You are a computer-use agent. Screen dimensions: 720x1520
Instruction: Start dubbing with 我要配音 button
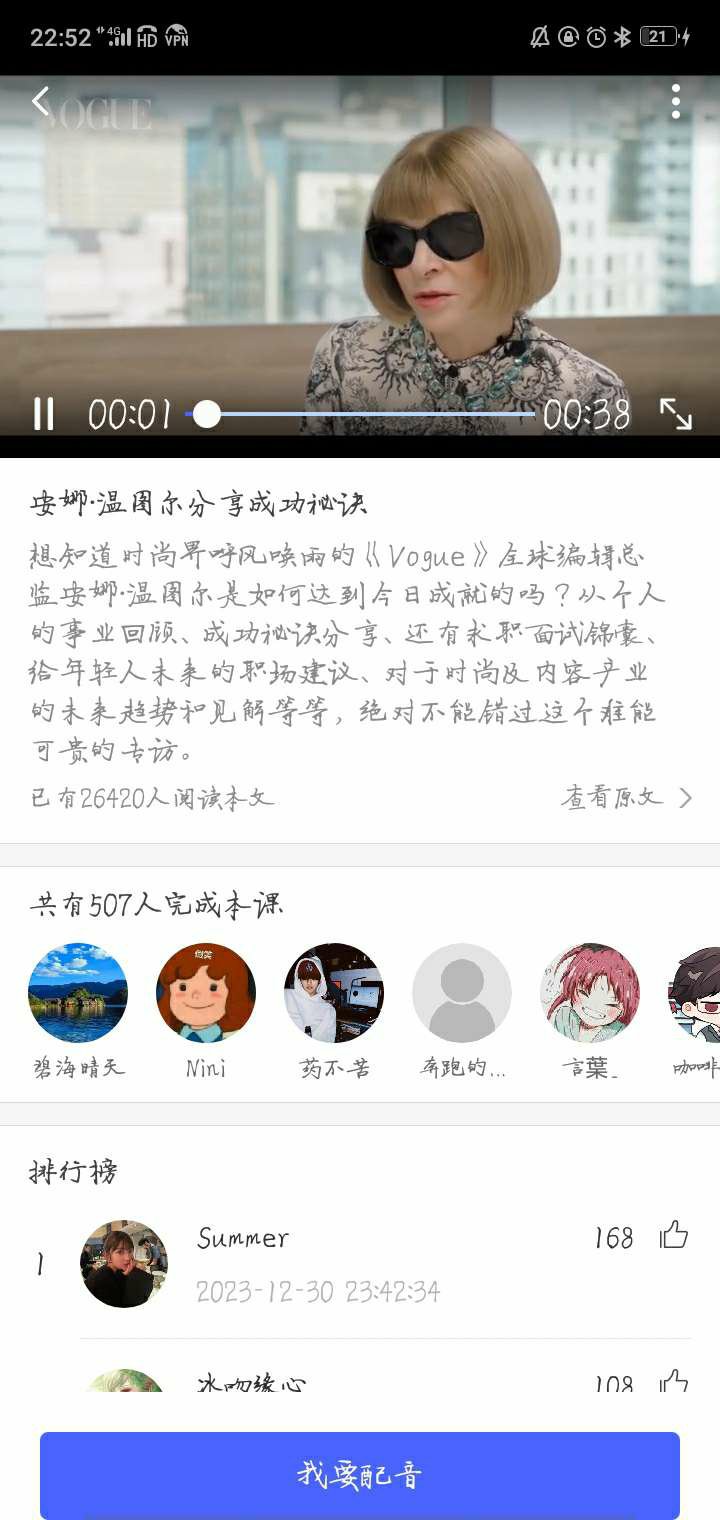pos(360,1475)
